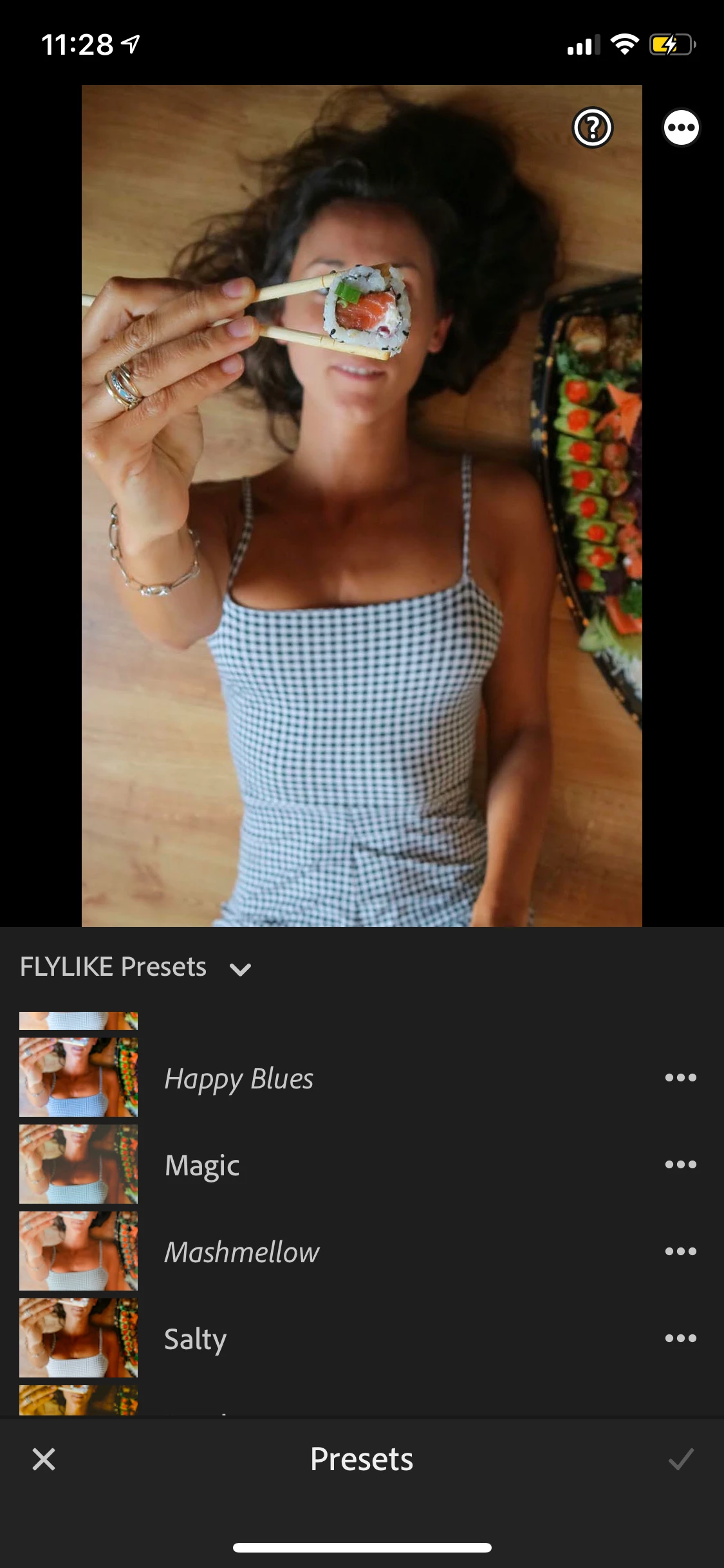Open more options for Happy Blues
Viewport: 724px width, 1568px height.
tap(680, 1078)
